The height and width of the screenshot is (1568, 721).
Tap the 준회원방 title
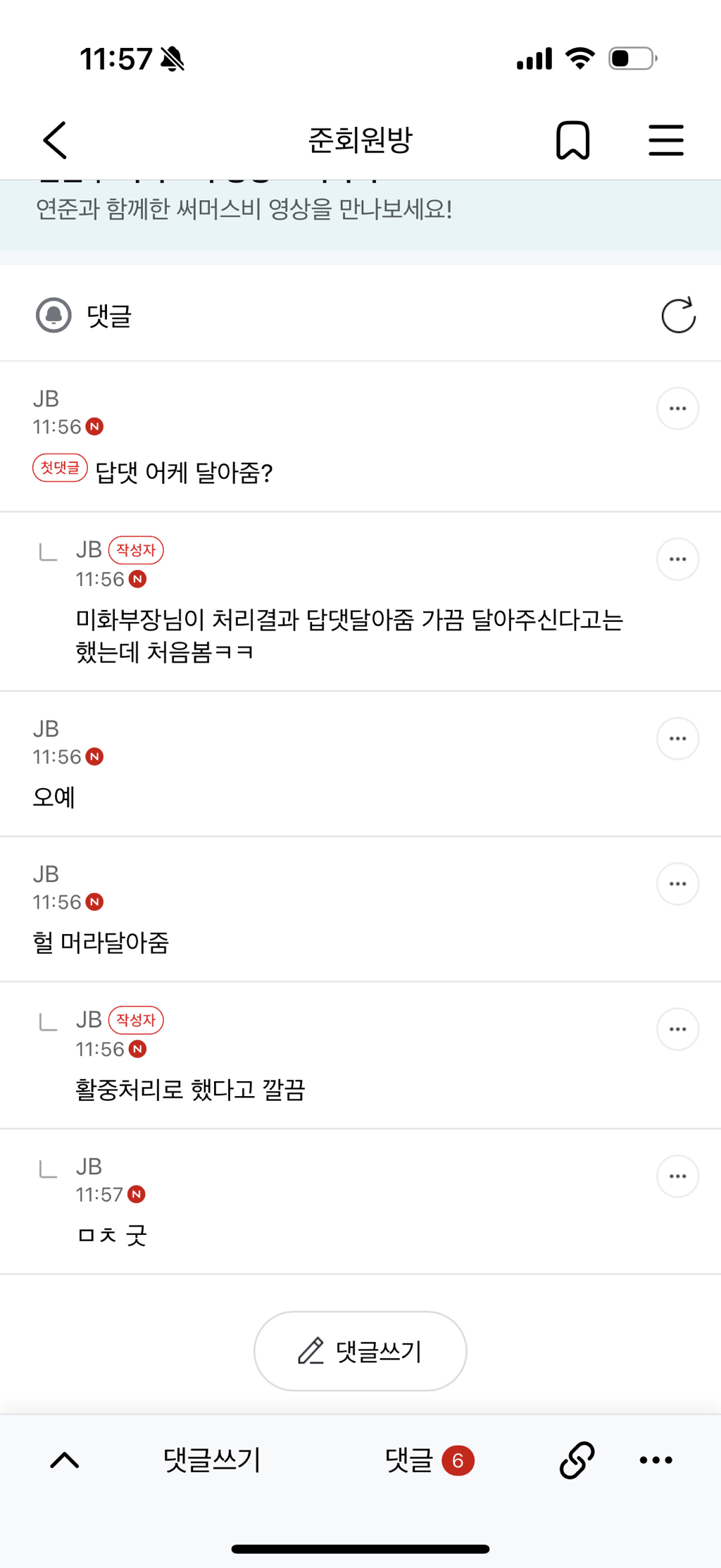360,139
